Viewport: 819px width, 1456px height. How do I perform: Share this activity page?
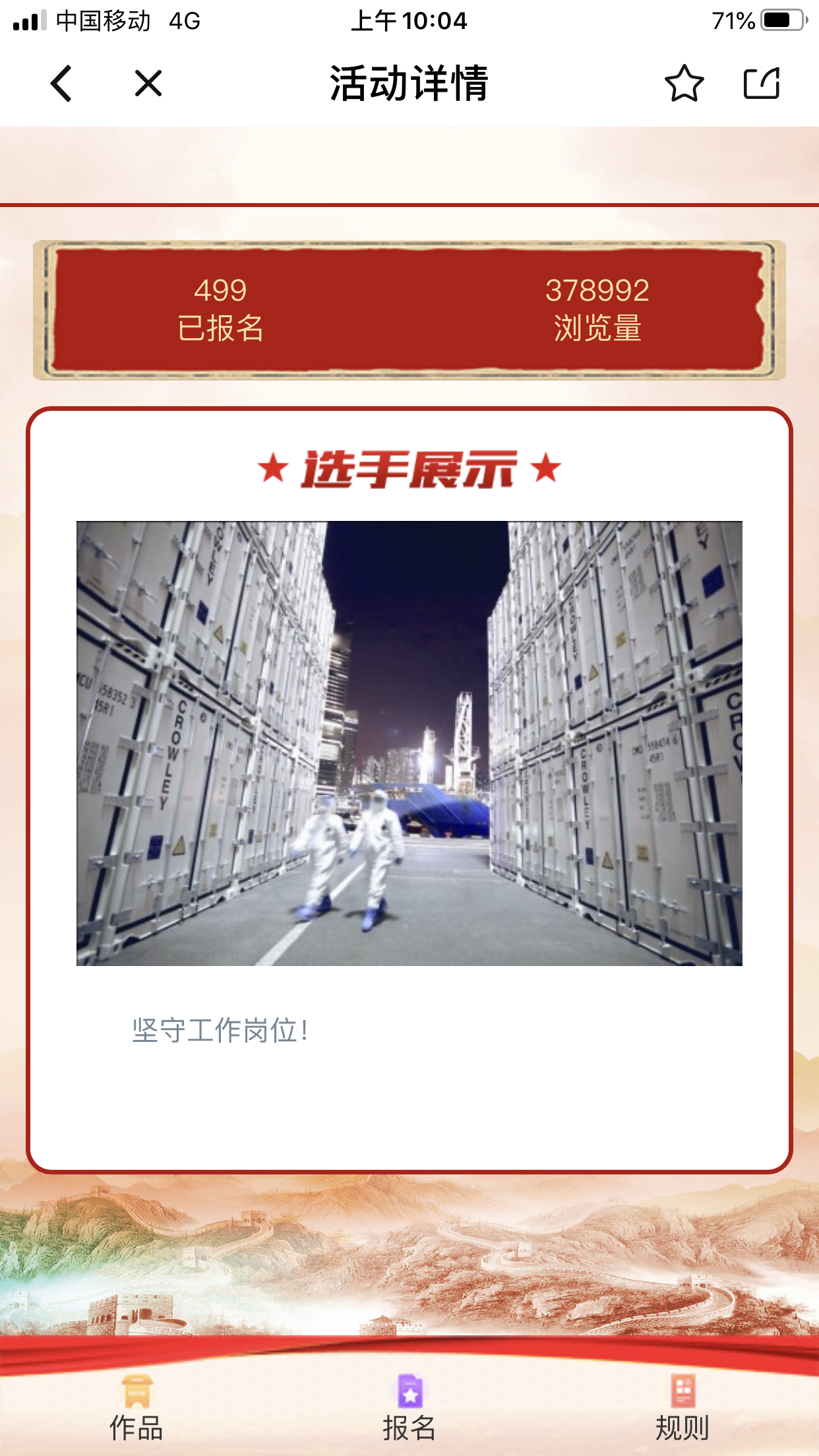(x=762, y=84)
